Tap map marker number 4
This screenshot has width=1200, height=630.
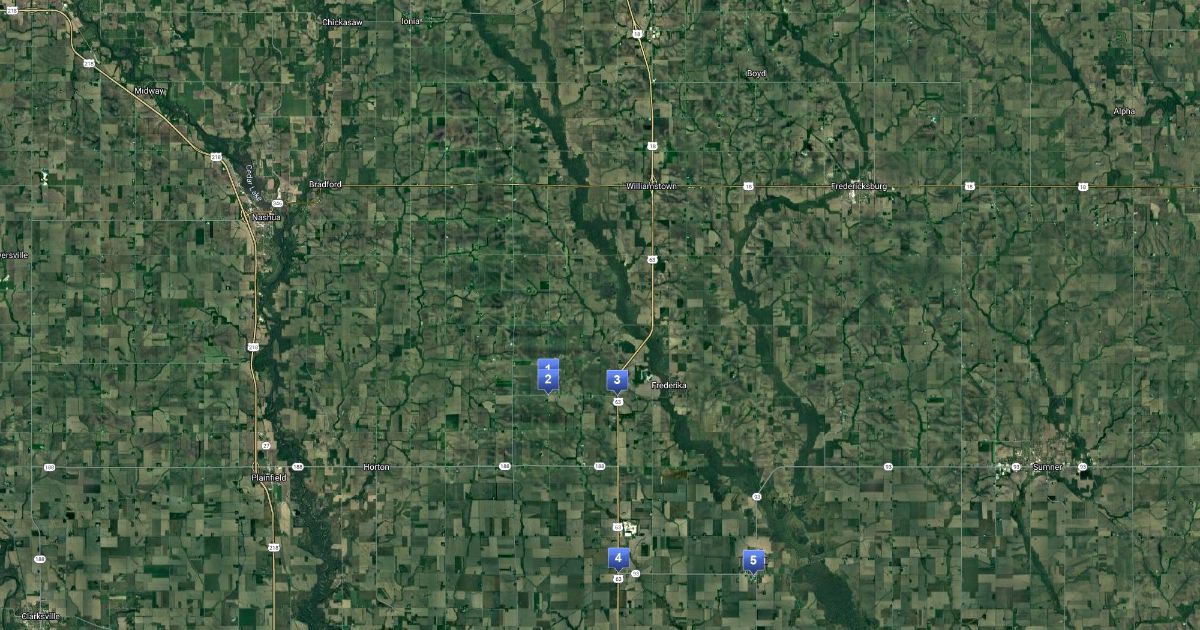618,558
